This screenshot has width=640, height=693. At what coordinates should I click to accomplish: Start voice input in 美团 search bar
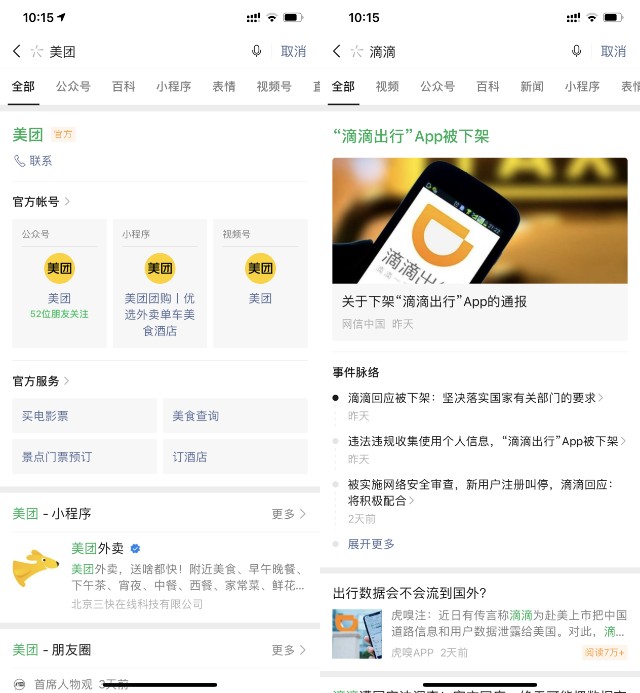pos(257,51)
